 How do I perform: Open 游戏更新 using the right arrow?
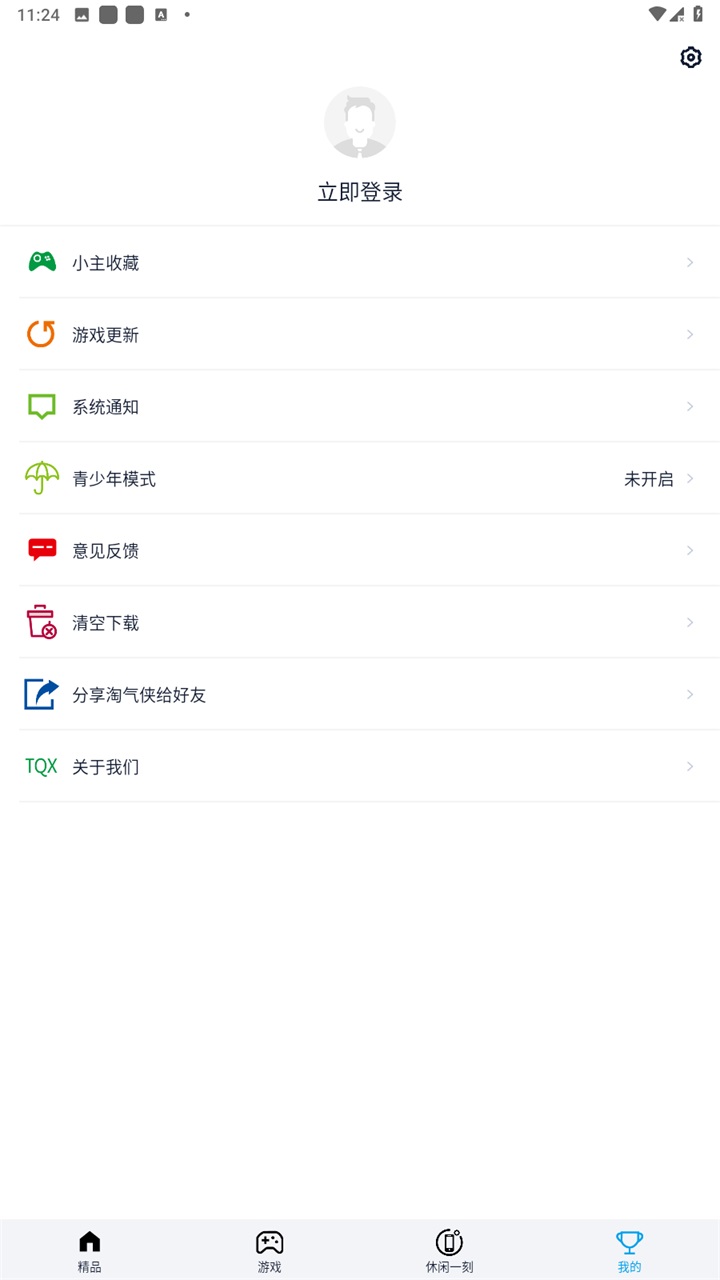[690, 334]
